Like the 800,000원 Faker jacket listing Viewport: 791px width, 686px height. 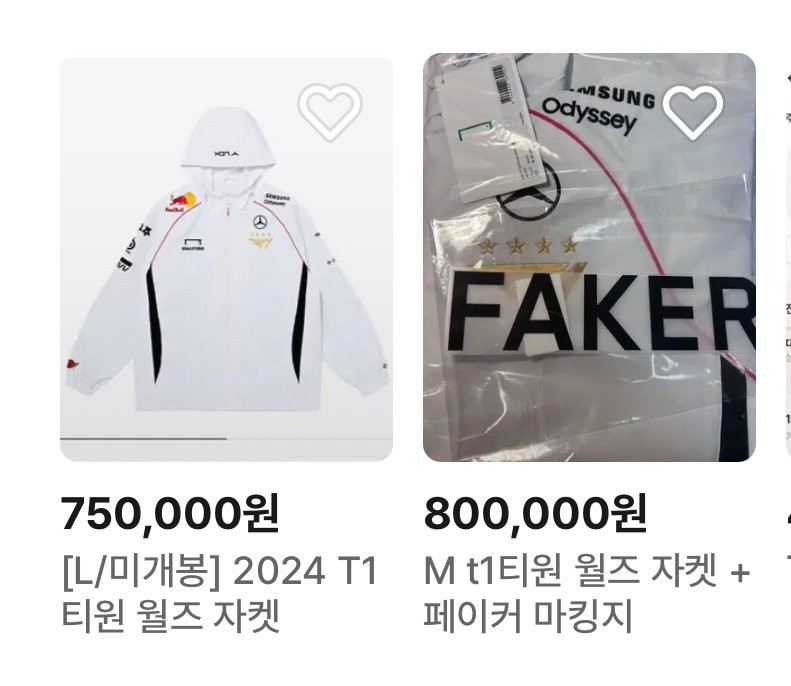[693, 112]
